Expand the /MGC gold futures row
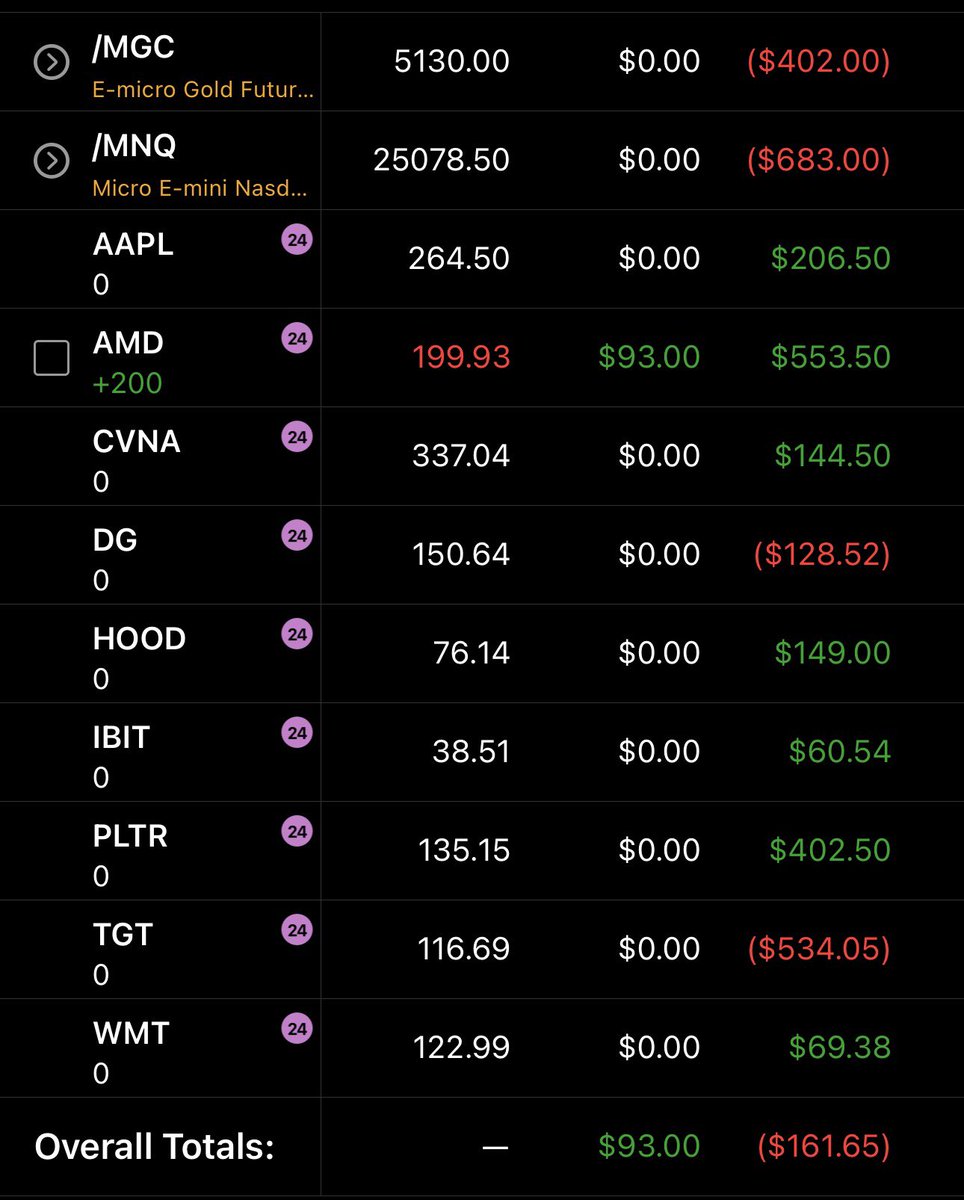Image resolution: width=964 pixels, height=1200 pixels. coord(51,63)
